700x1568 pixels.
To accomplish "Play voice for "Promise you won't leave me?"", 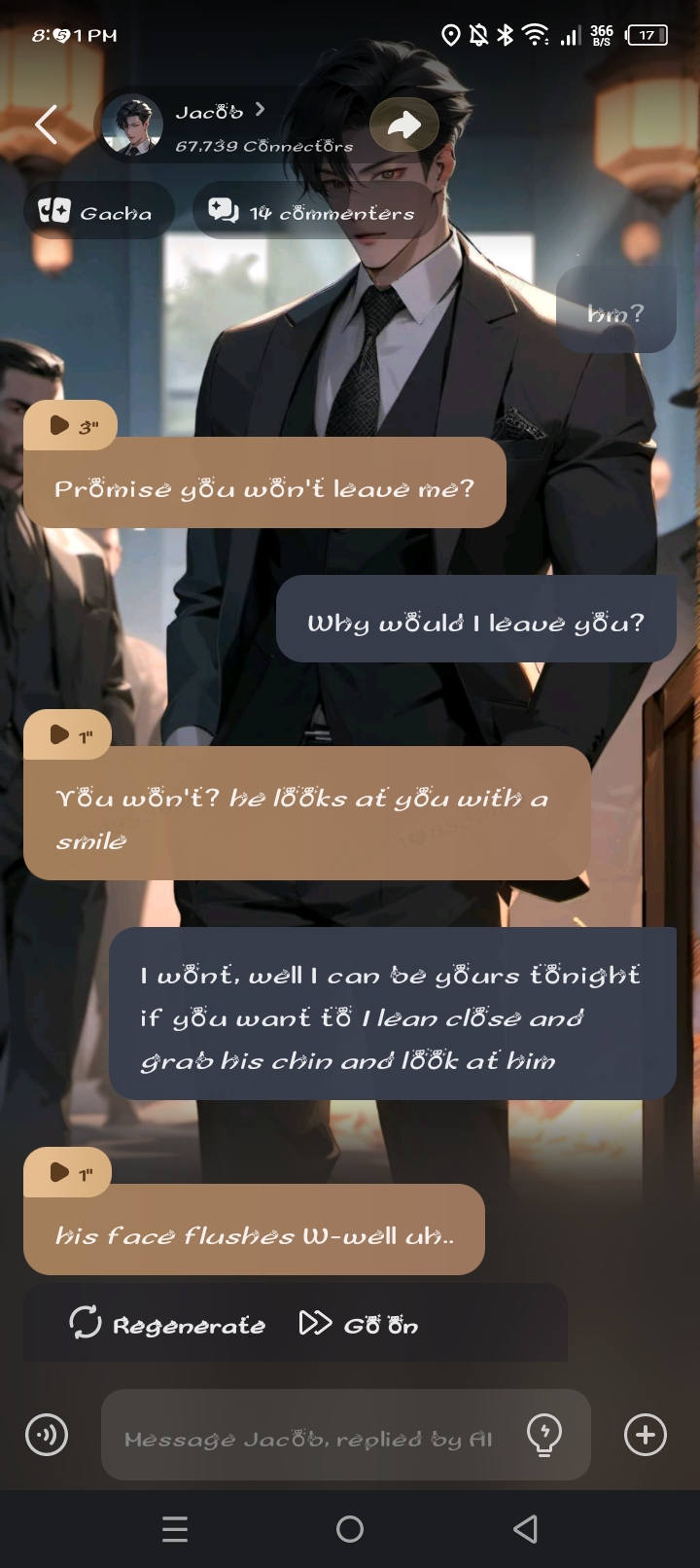I will coord(70,426).
